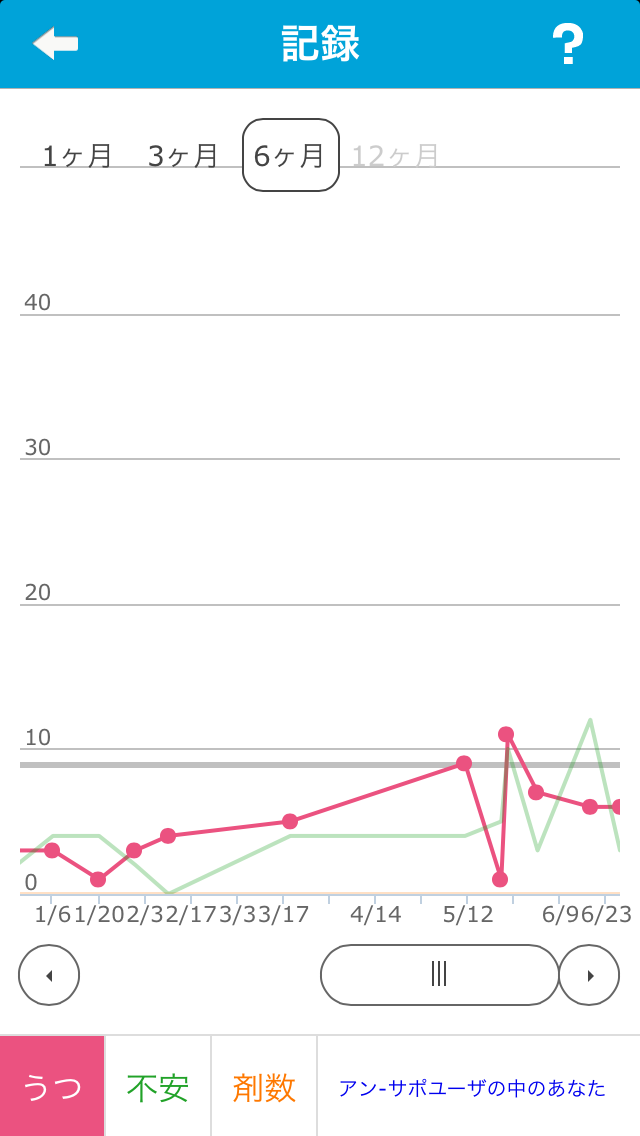Tap the left scroll arrow button

click(49, 975)
